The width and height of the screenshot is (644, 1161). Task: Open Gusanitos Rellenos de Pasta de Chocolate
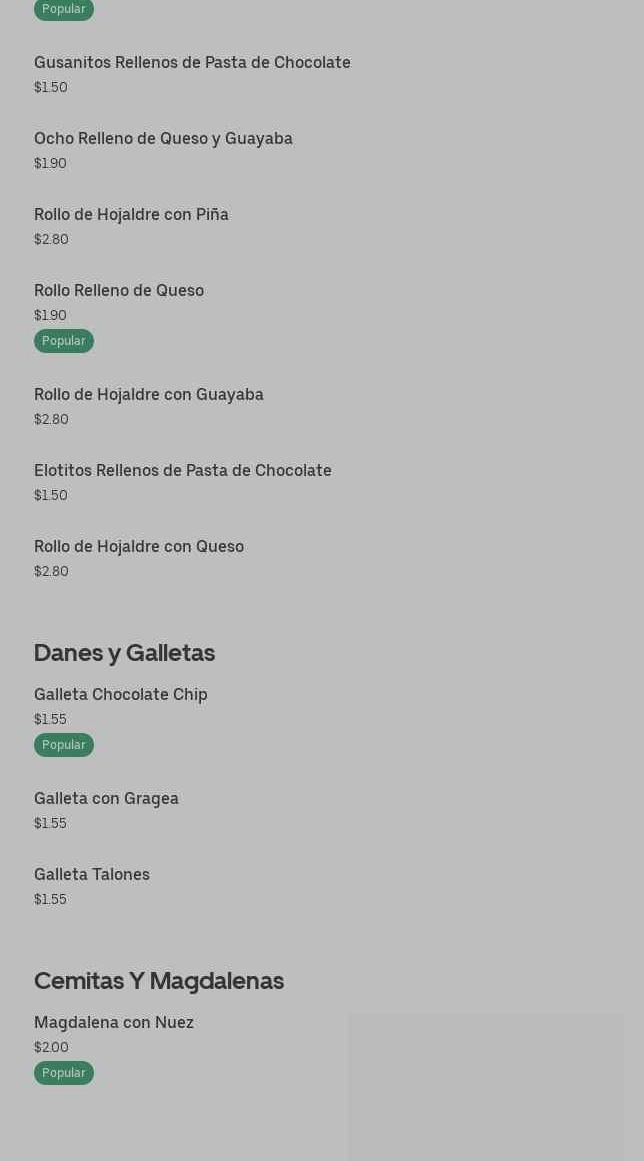[192, 63]
